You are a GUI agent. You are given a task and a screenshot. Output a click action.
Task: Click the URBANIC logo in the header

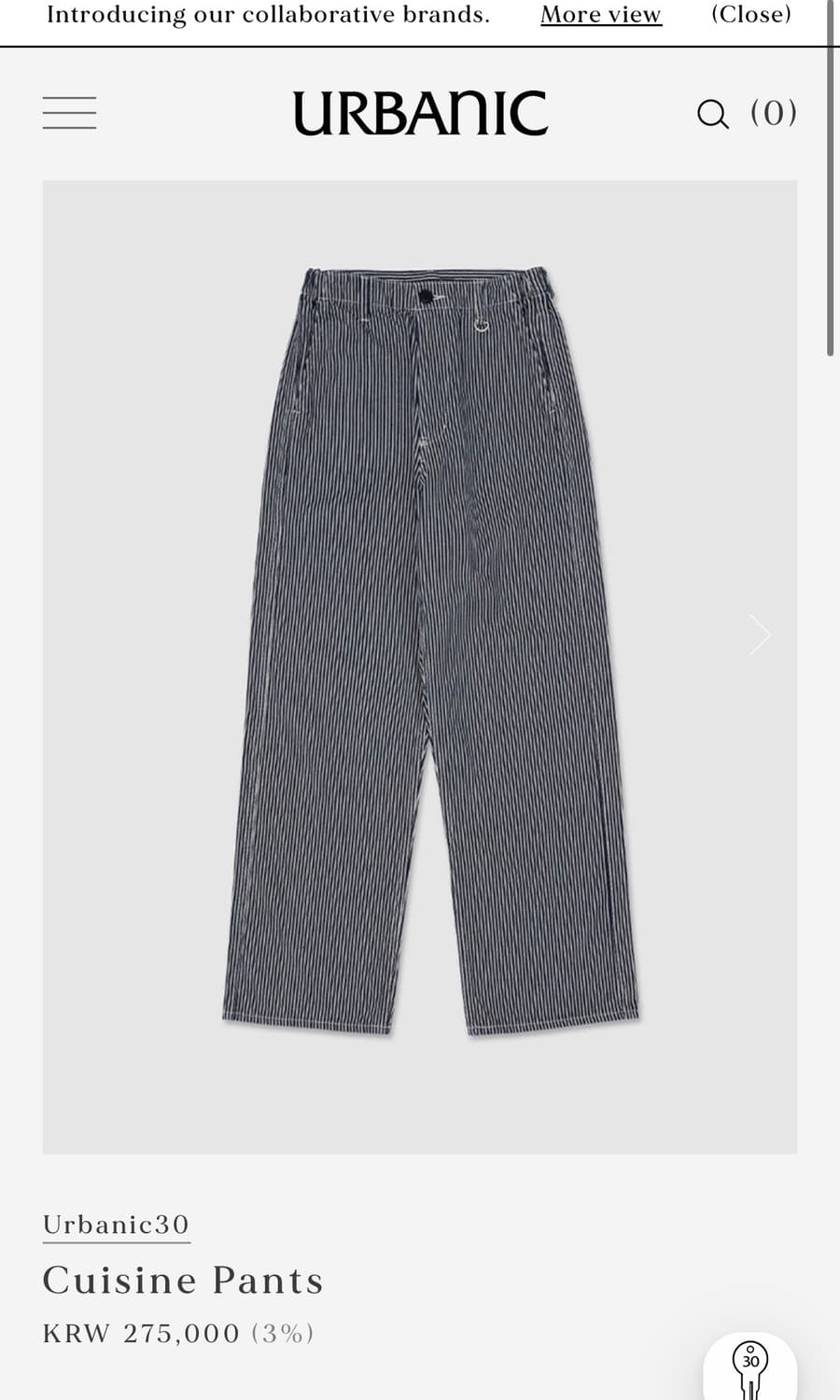coord(419,112)
